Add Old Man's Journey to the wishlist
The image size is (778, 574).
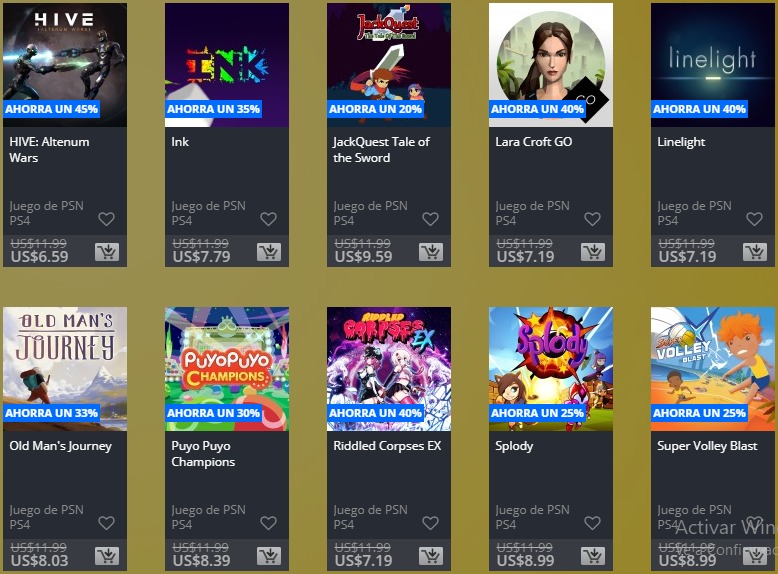(106, 523)
